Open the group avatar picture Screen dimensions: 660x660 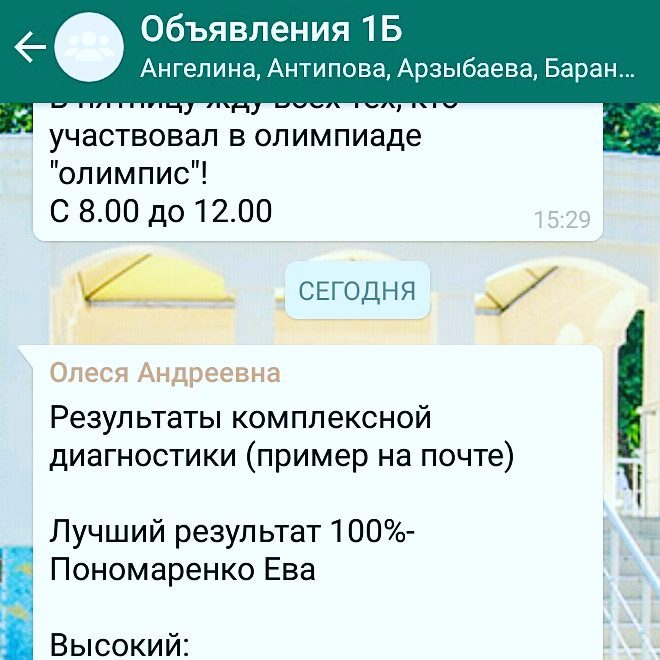point(90,48)
